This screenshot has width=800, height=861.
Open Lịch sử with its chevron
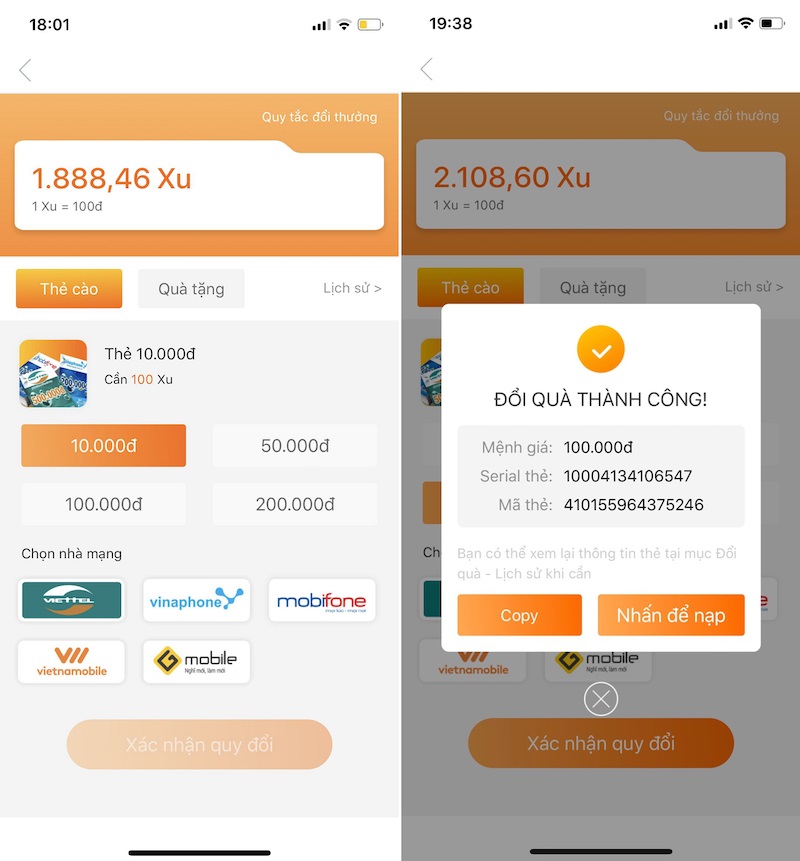pyautogui.click(x=352, y=287)
